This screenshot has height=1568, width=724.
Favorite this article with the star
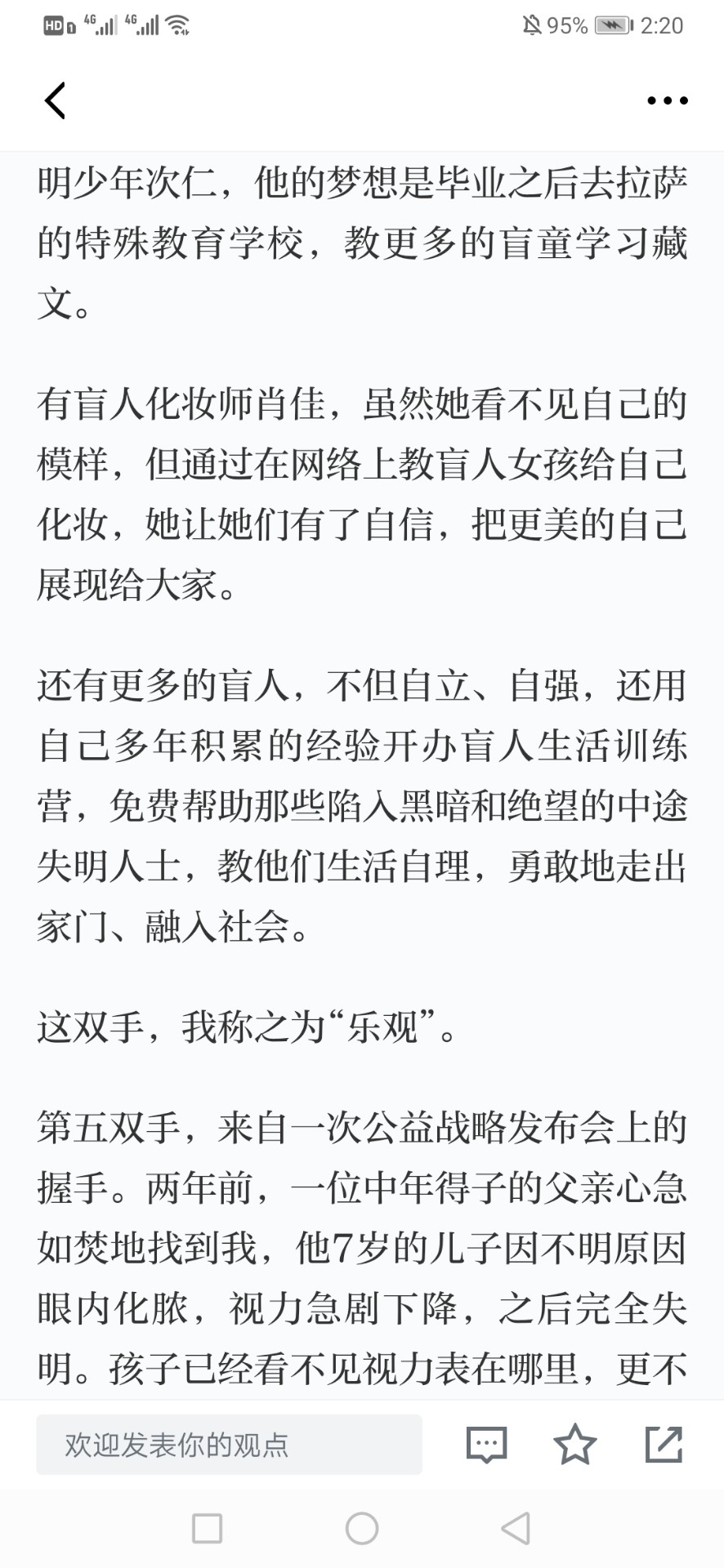(575, 1444)
